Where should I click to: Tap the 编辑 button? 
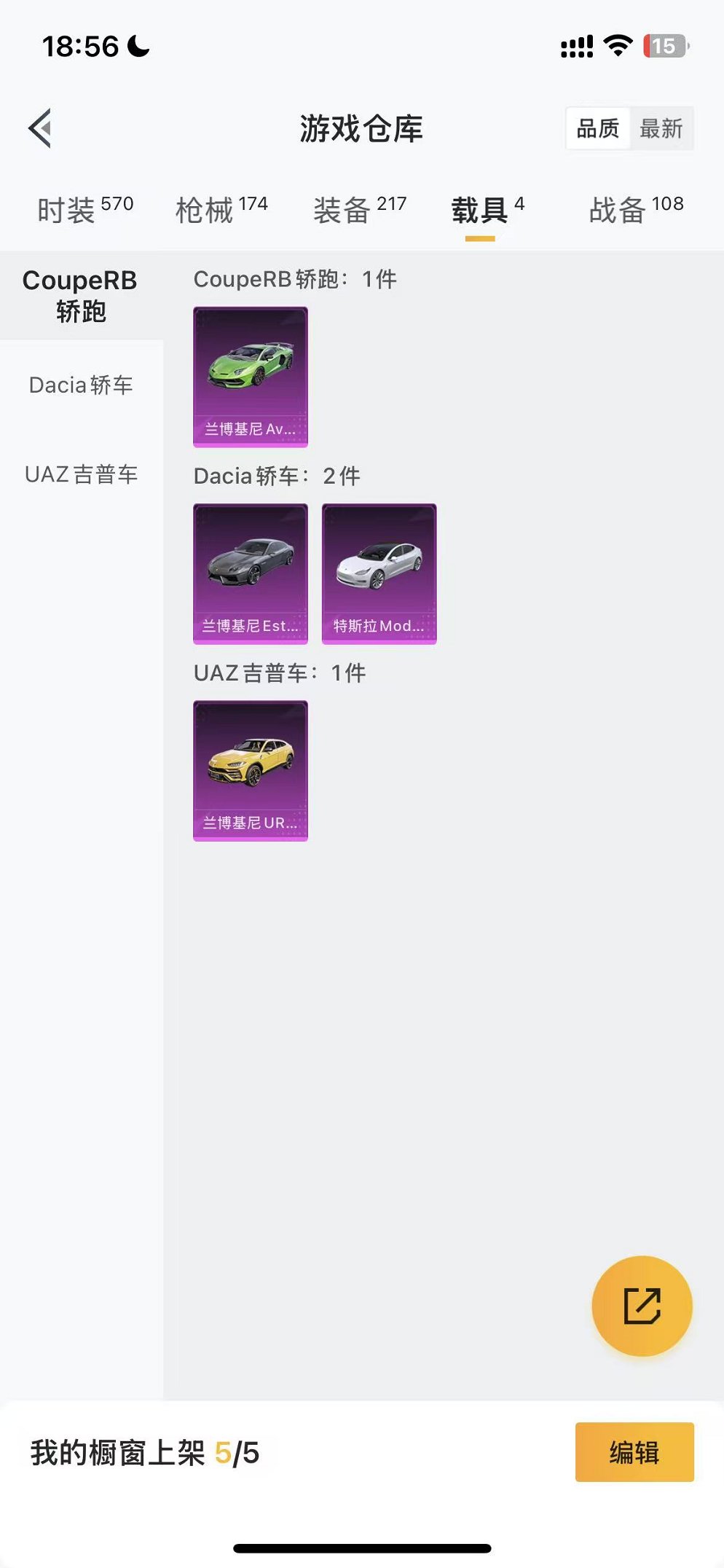coord(634,1452)
